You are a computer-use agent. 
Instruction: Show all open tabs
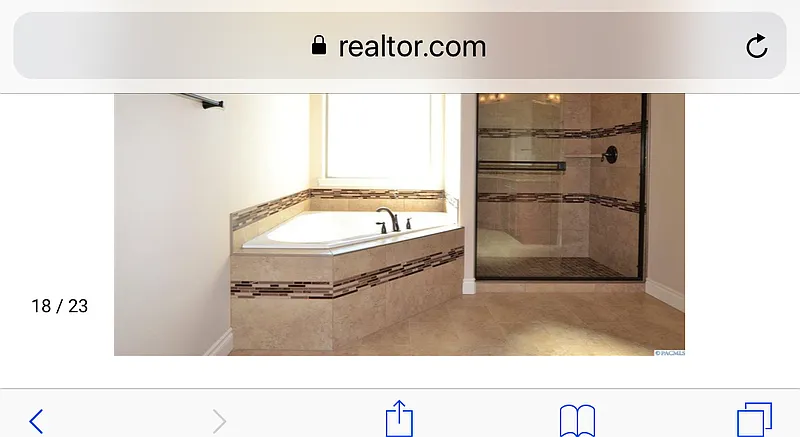tap(754, 420)
